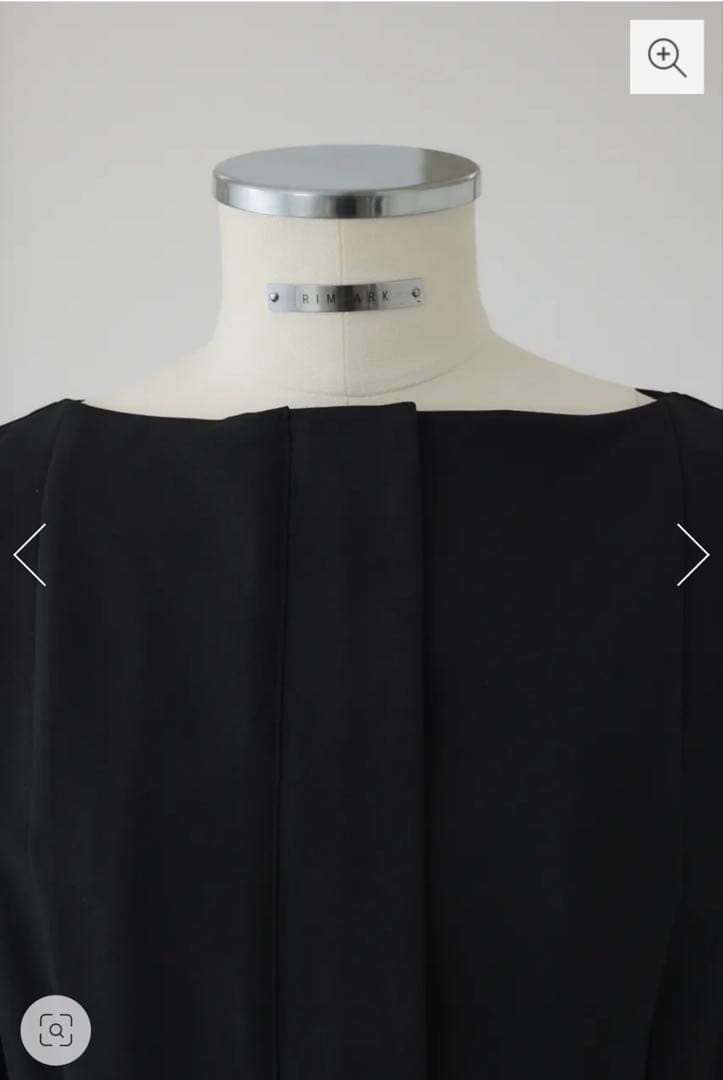Magnify the garment photo with the zoom tool
Screen dimensions: 723x1080
[668, 57]
